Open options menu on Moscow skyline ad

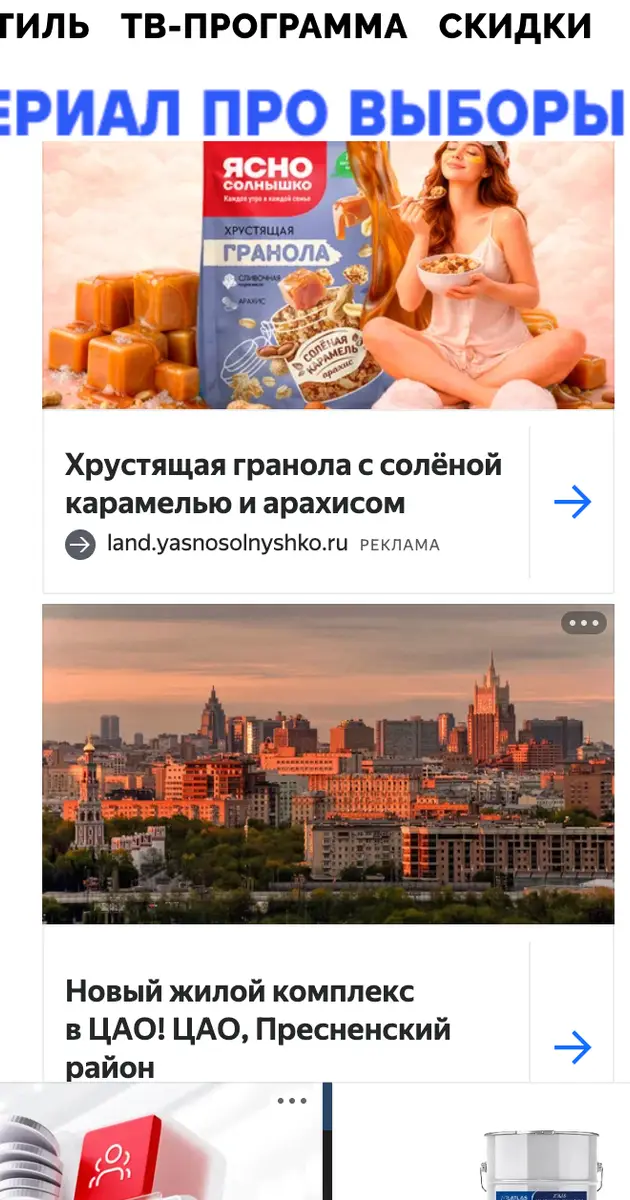pyautogui.click(x=584, y=623)
